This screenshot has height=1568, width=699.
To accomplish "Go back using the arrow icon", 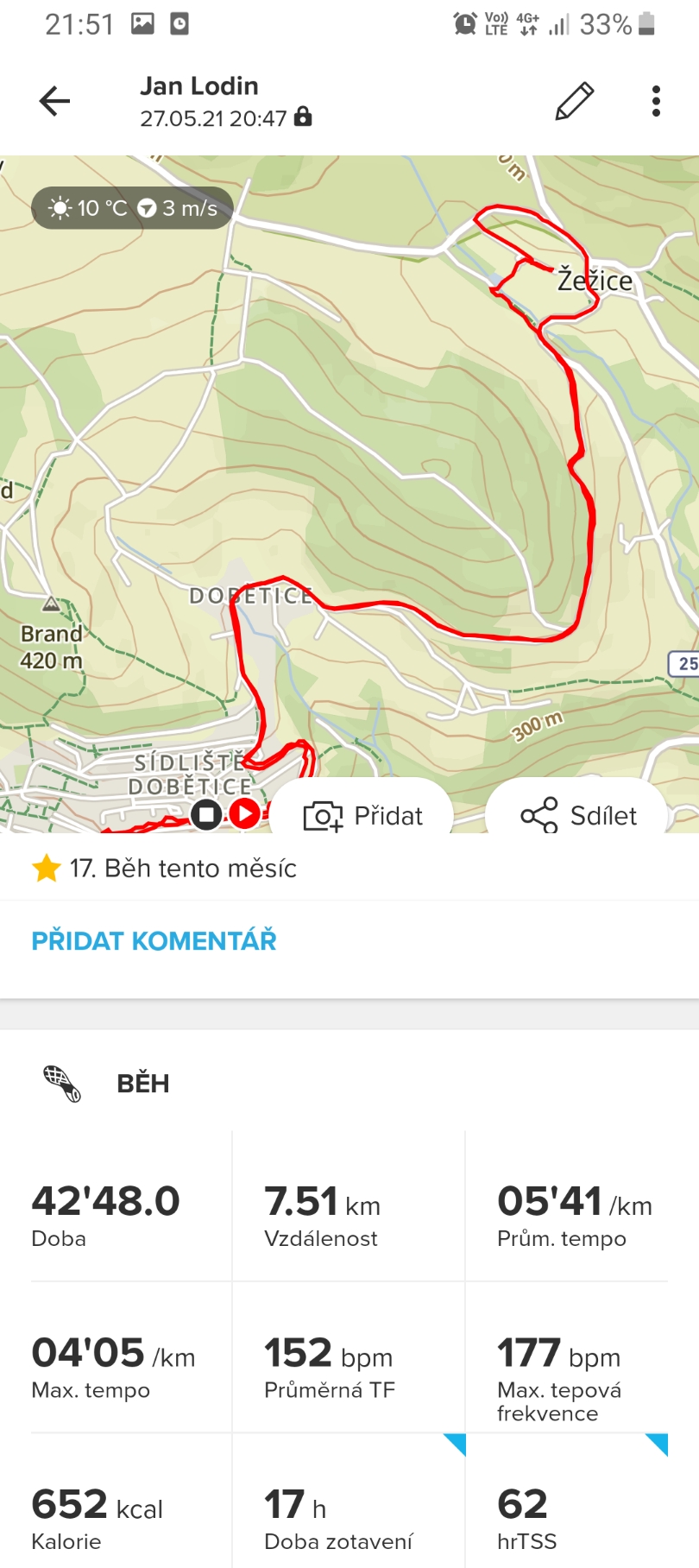I will (54, 101).
